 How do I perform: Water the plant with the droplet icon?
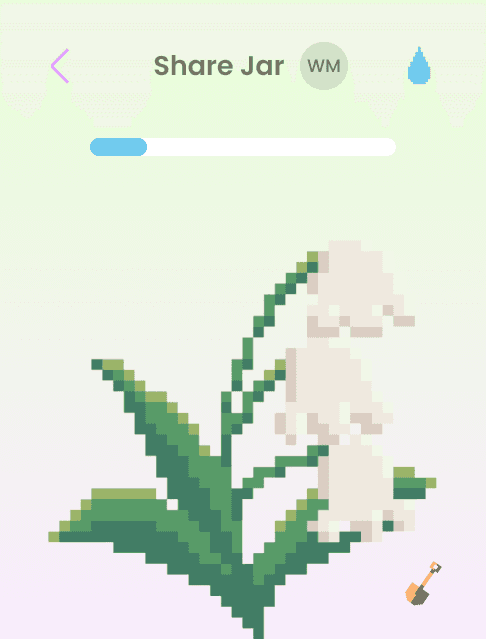point(419,66)
